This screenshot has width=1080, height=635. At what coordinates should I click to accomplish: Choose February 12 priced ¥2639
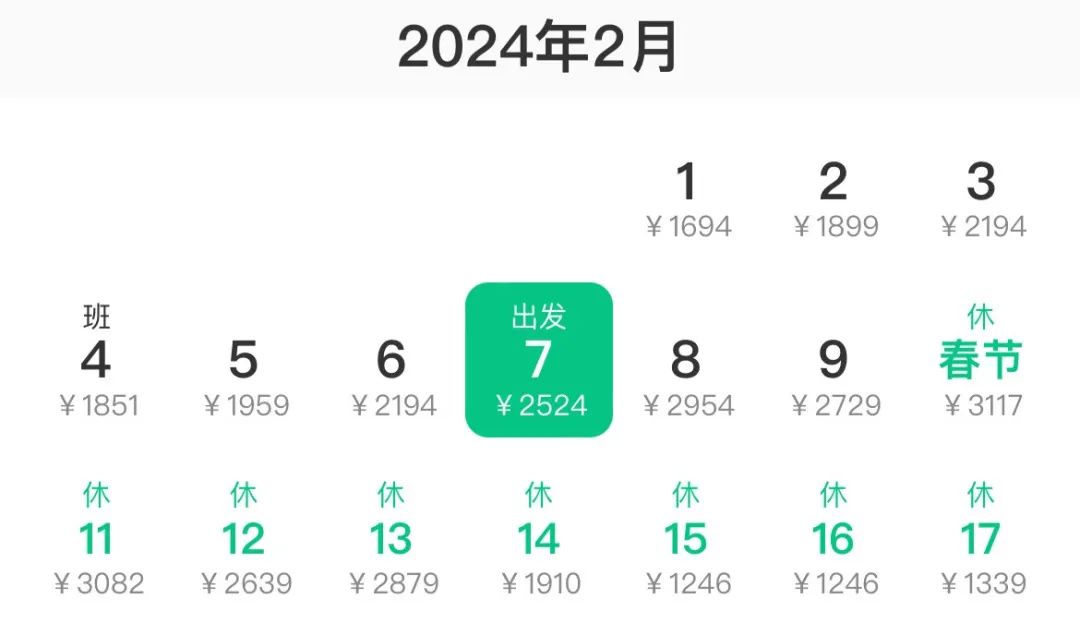244,540
